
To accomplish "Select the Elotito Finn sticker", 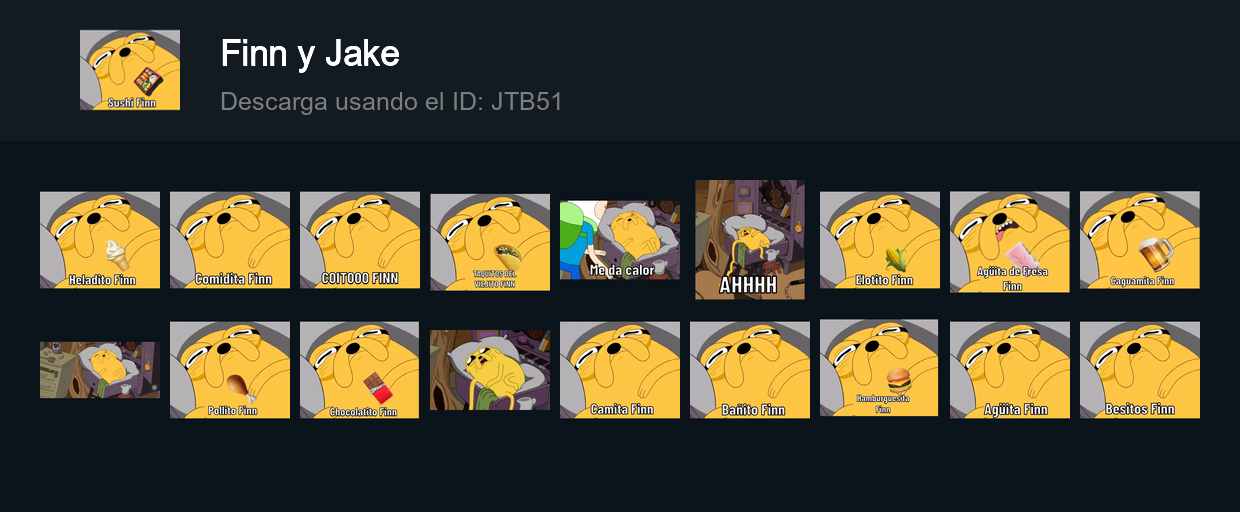I will [880, 240].
